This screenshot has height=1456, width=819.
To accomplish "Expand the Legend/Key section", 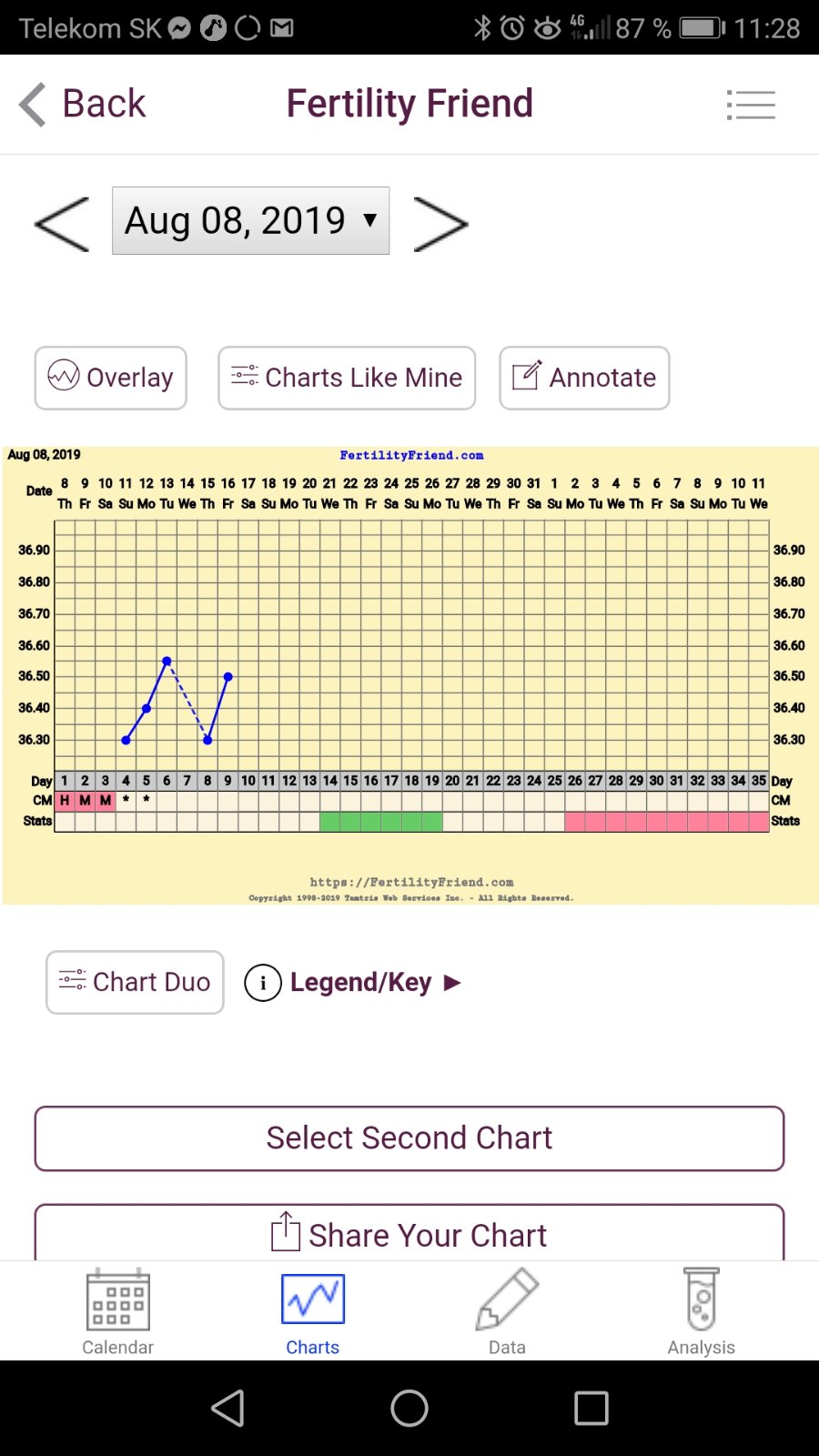I will [x=354, y=983].
